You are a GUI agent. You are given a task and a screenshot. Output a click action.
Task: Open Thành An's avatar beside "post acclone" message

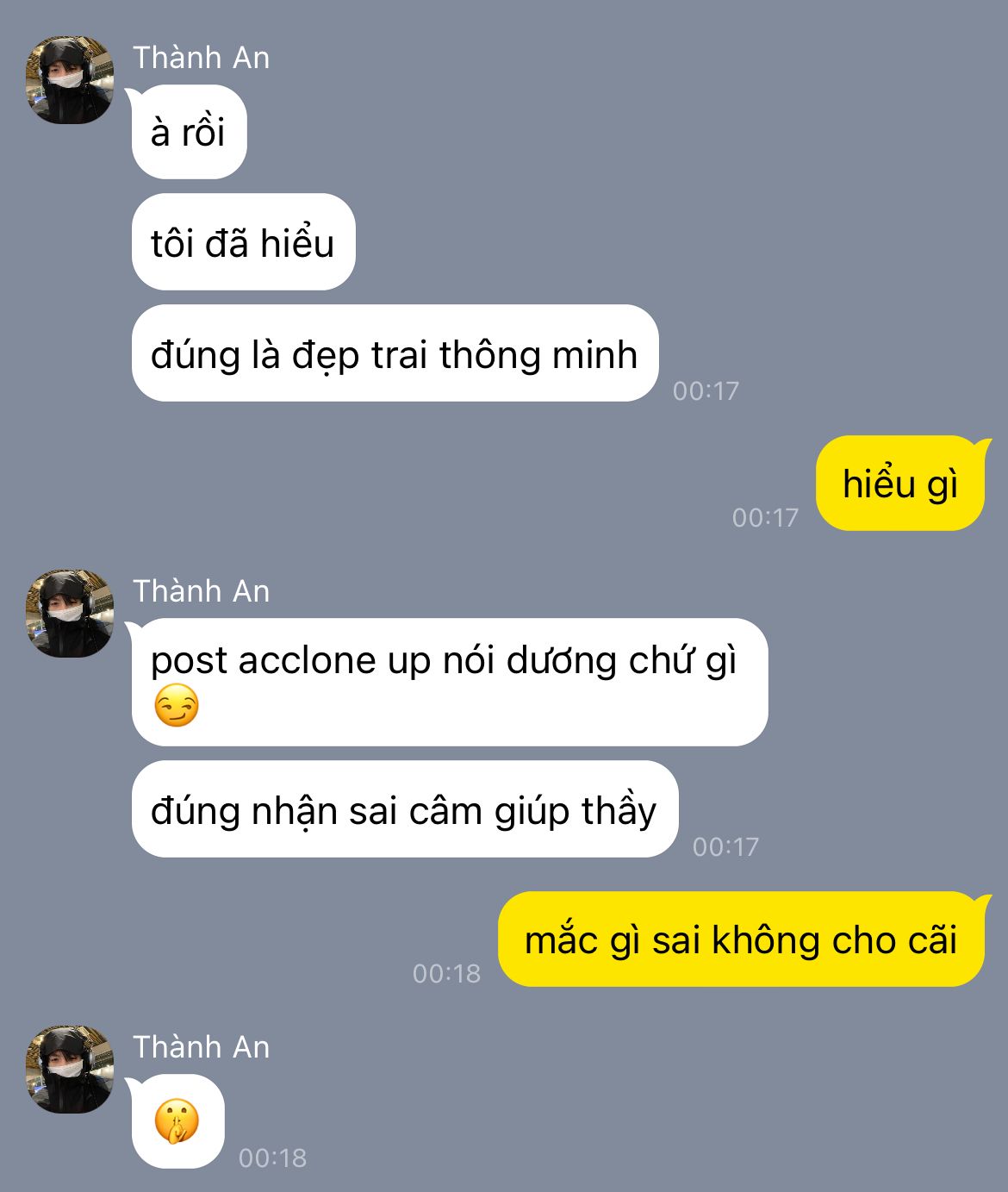[x=70, y=613]
